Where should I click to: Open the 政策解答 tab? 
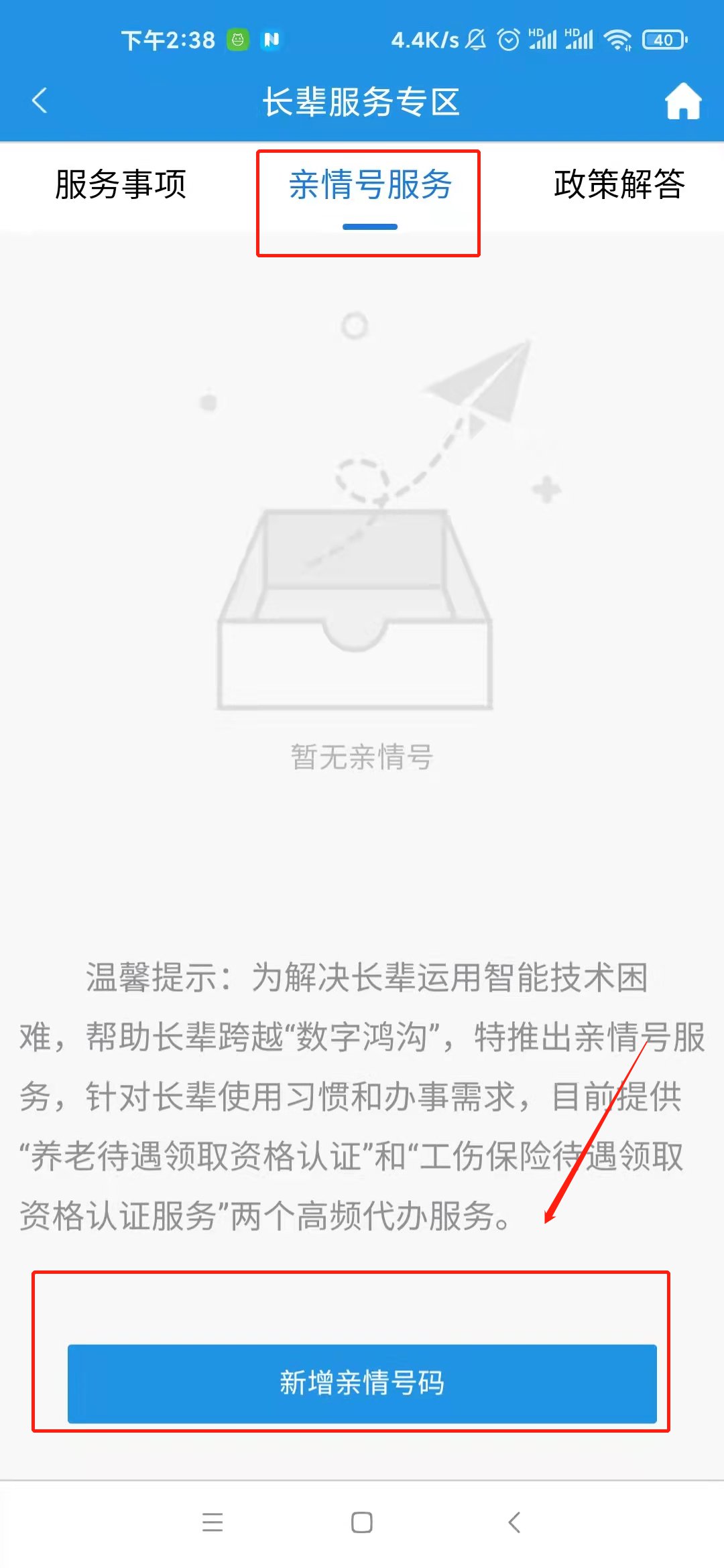click(x=619, y=184)
